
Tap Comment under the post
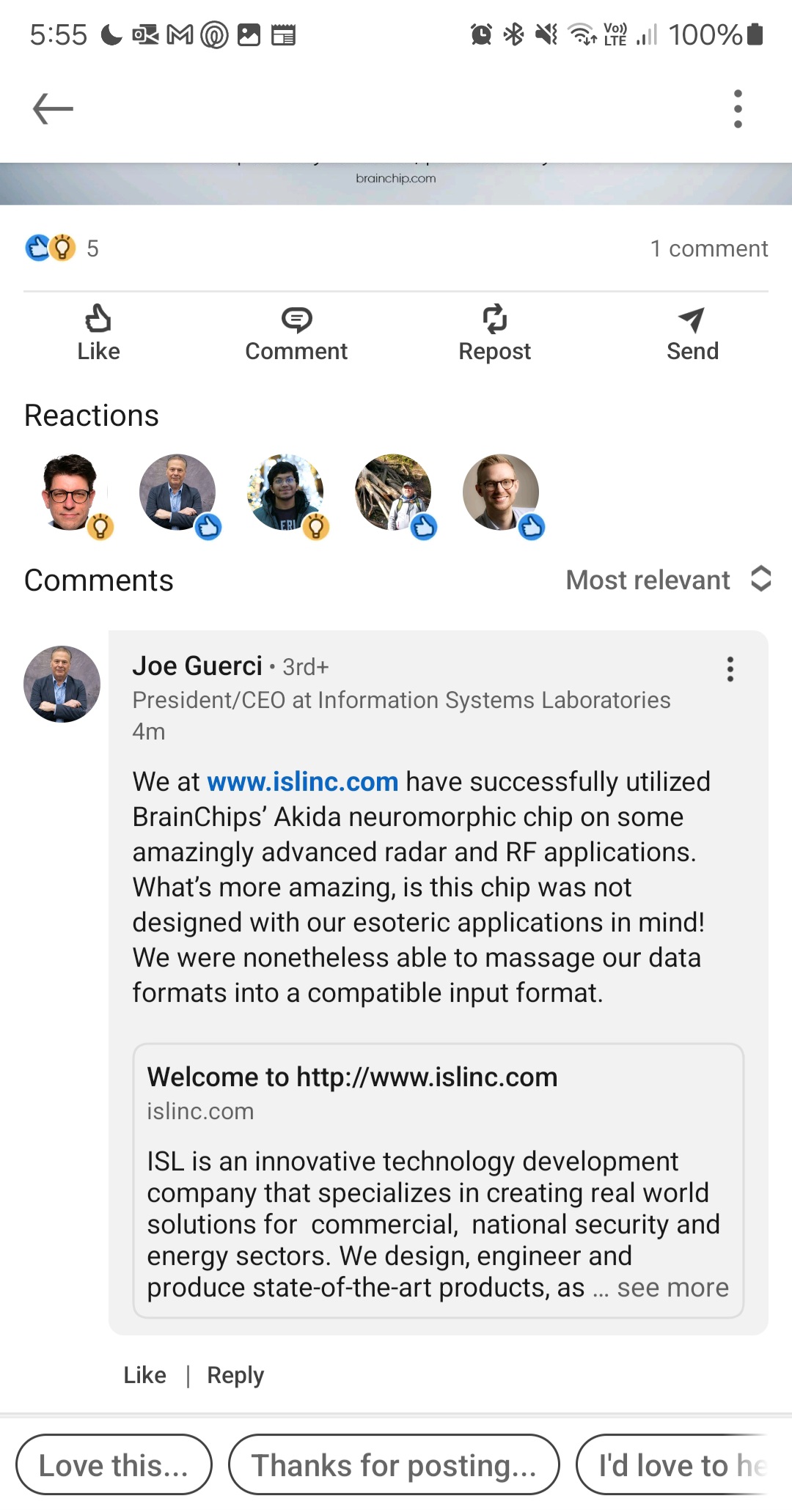pos(296,333)
